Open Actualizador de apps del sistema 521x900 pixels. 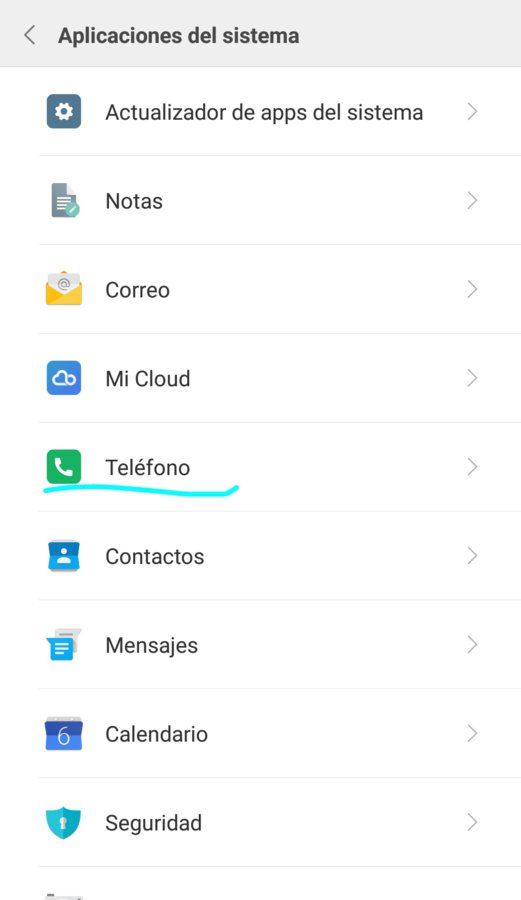[260, 111]
